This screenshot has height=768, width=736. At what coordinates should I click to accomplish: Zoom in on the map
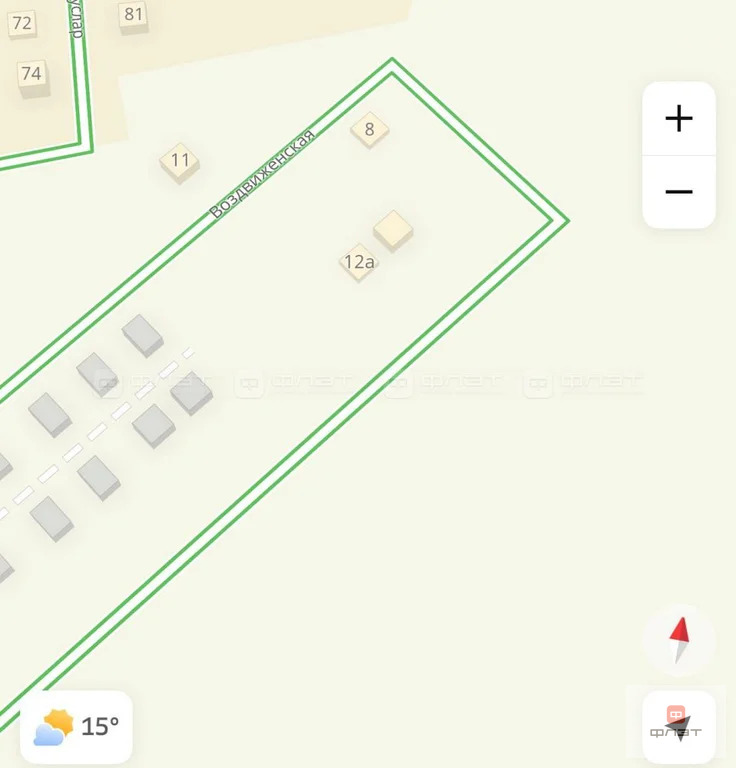click(678, 119)
